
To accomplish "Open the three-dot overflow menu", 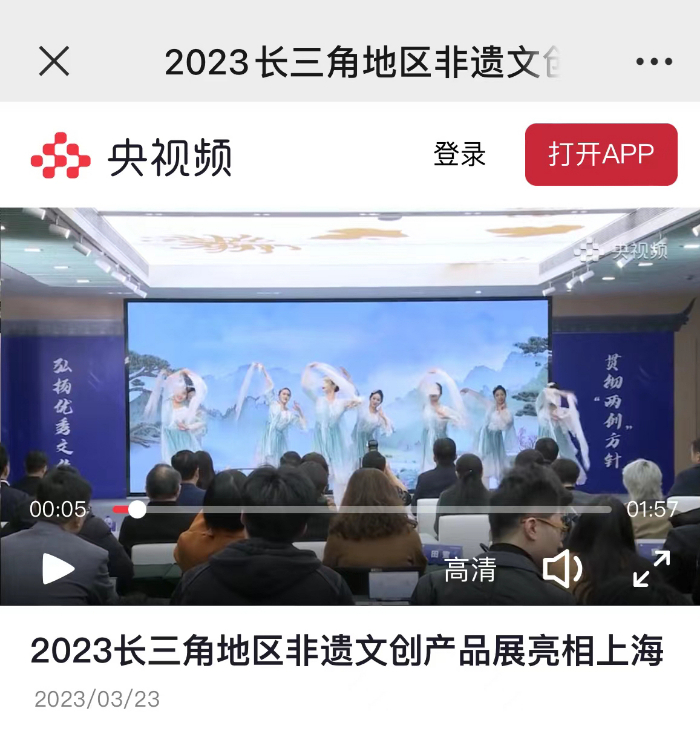I will [x=654, y=62].
